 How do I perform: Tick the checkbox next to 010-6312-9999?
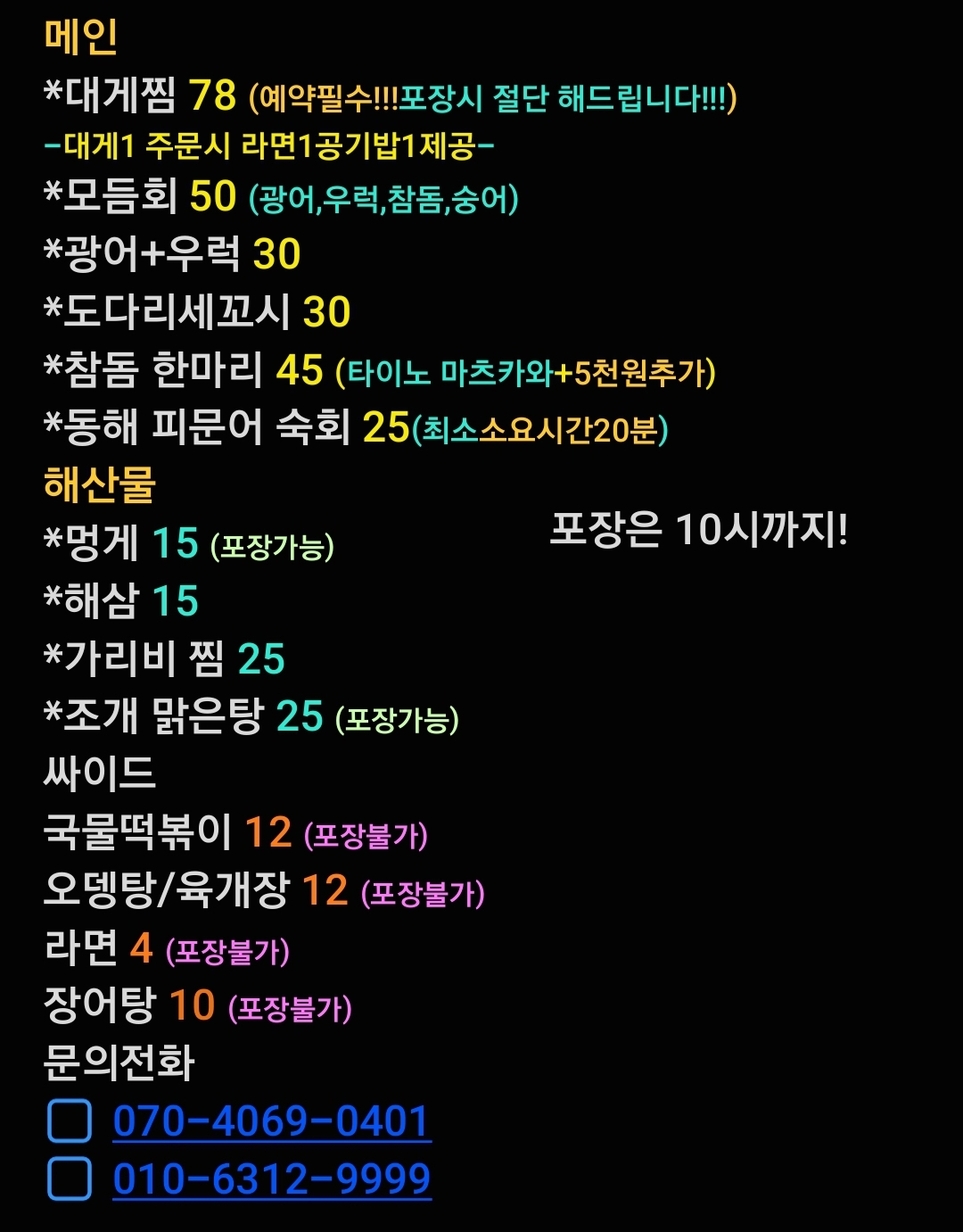coord(70,1178)
